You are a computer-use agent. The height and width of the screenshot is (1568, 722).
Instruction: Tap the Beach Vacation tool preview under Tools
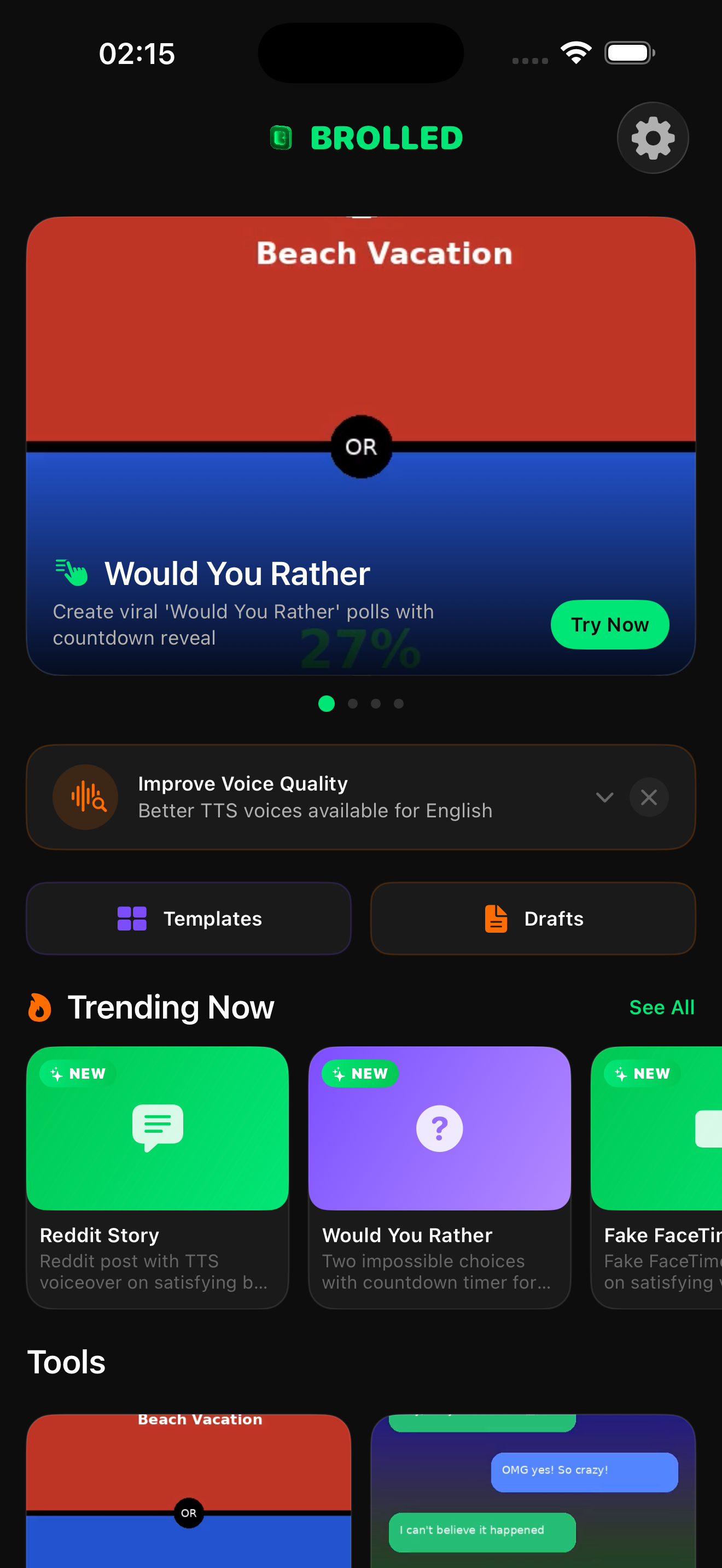pos(189,1491)
